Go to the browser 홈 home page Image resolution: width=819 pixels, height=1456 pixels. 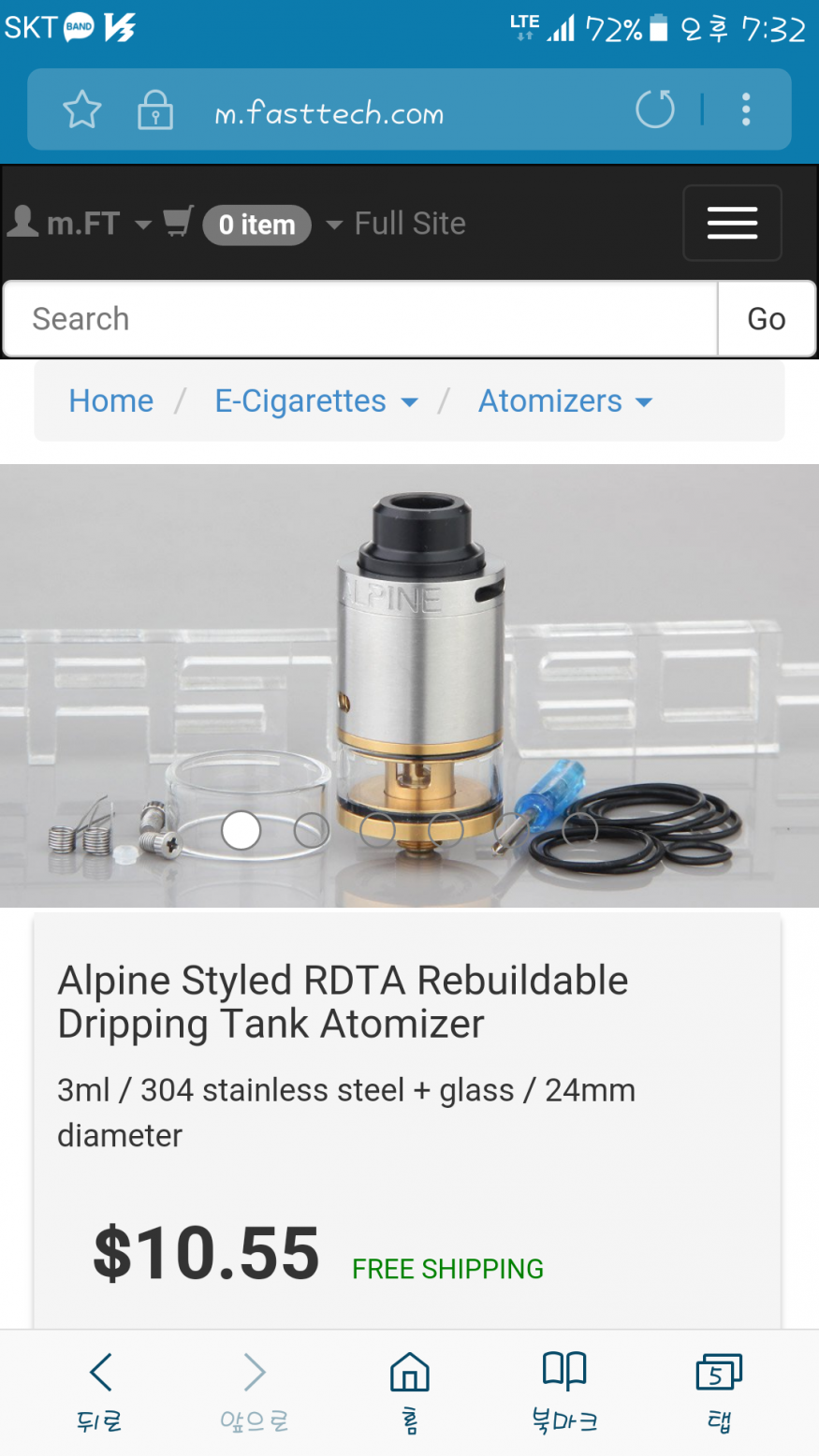tap(409, 1390)
